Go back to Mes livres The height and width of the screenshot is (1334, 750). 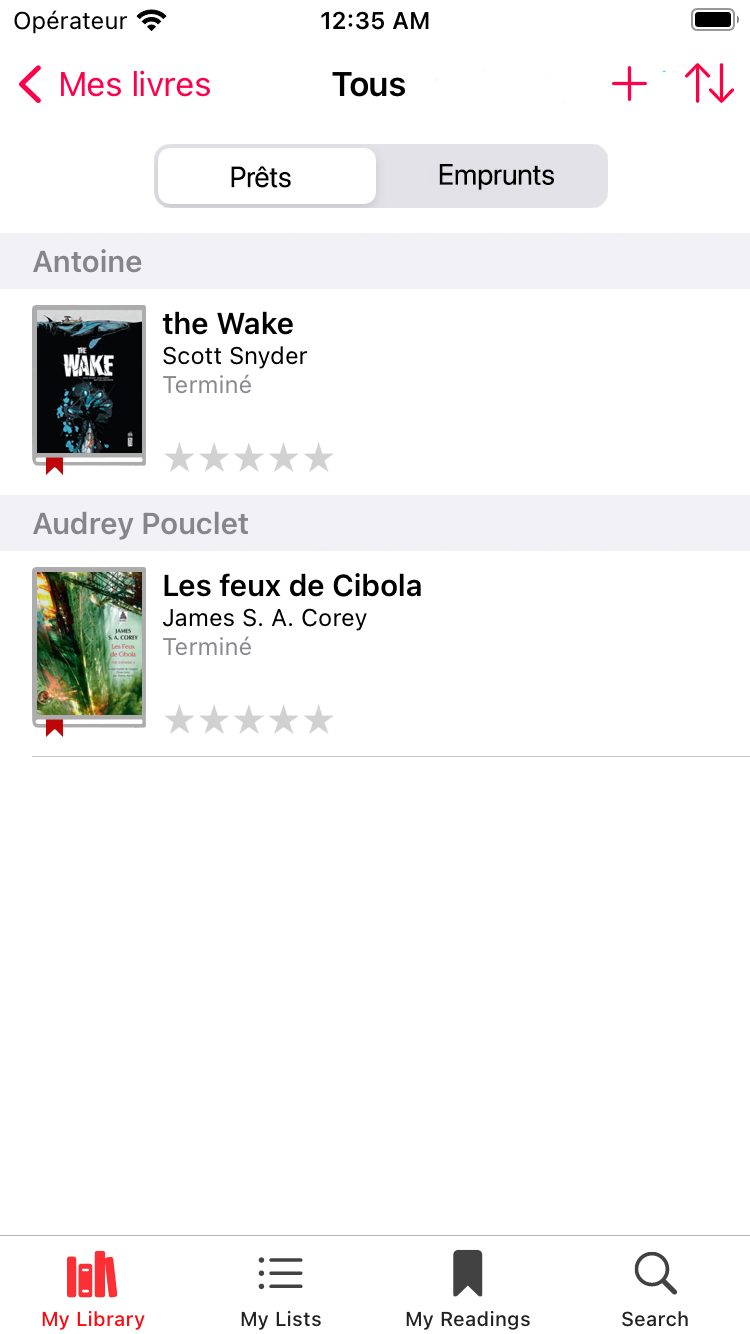click(x=115, y=85)
